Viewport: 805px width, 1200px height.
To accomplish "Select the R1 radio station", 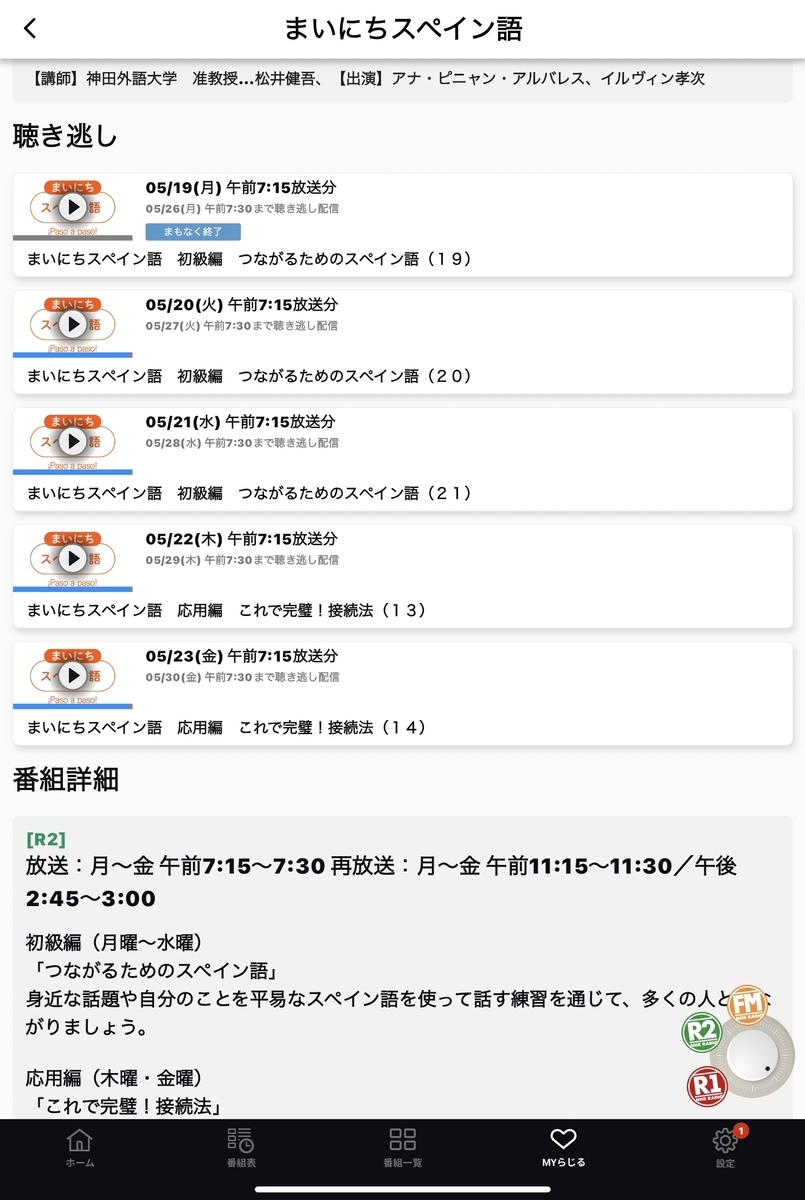I will pos(707,1084).
